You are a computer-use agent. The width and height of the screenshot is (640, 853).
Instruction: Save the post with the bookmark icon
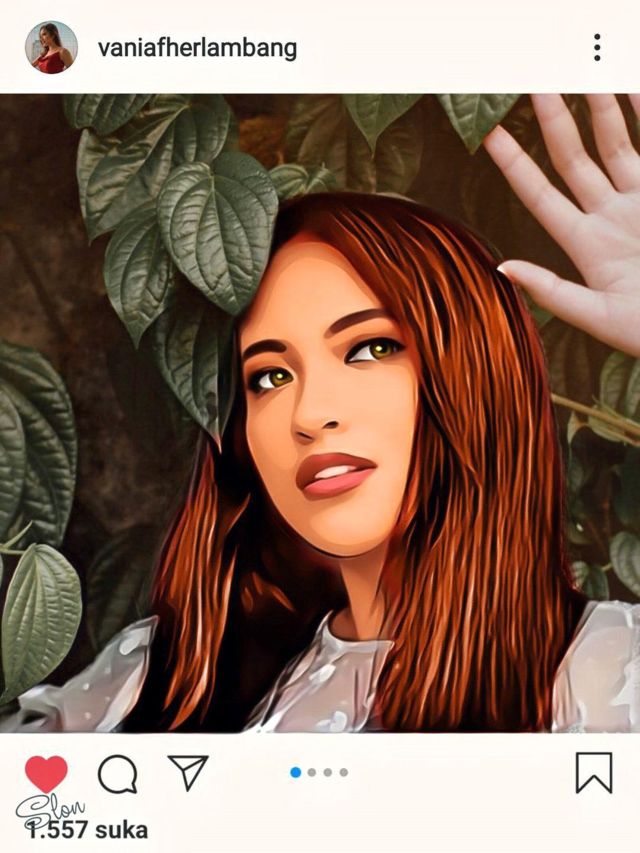pos(594,772)
